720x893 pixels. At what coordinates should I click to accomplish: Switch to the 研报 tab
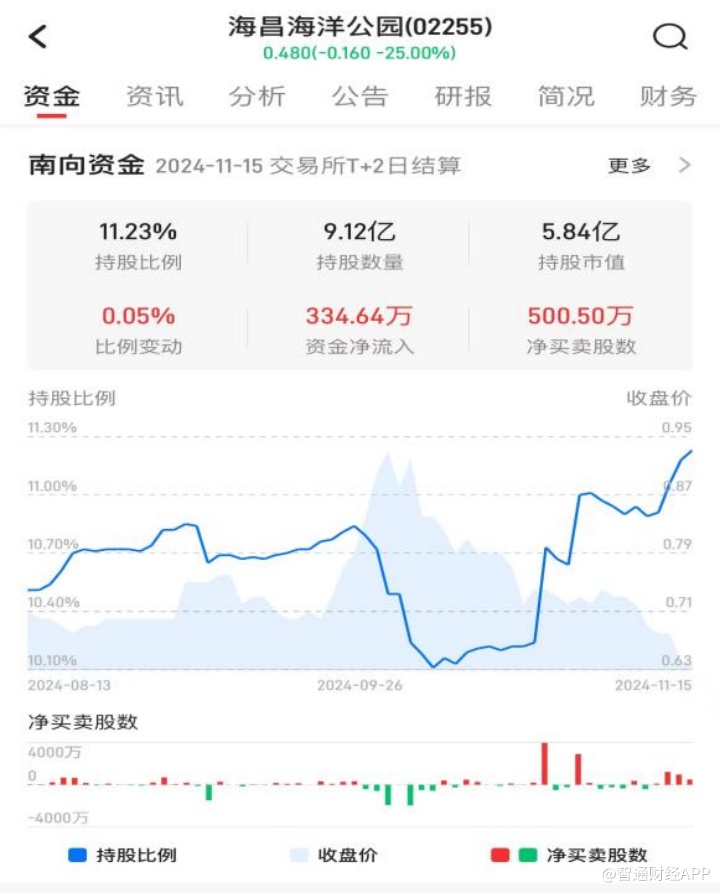coord(463,96)
